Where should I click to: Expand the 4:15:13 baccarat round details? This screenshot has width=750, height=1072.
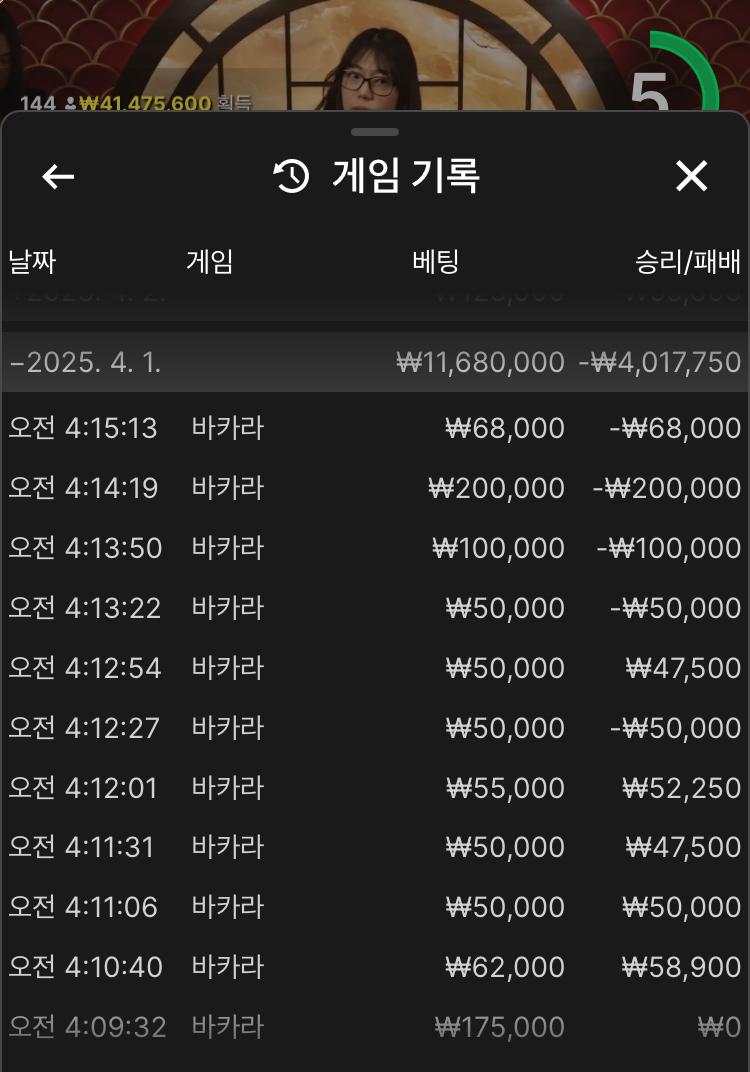375,427
